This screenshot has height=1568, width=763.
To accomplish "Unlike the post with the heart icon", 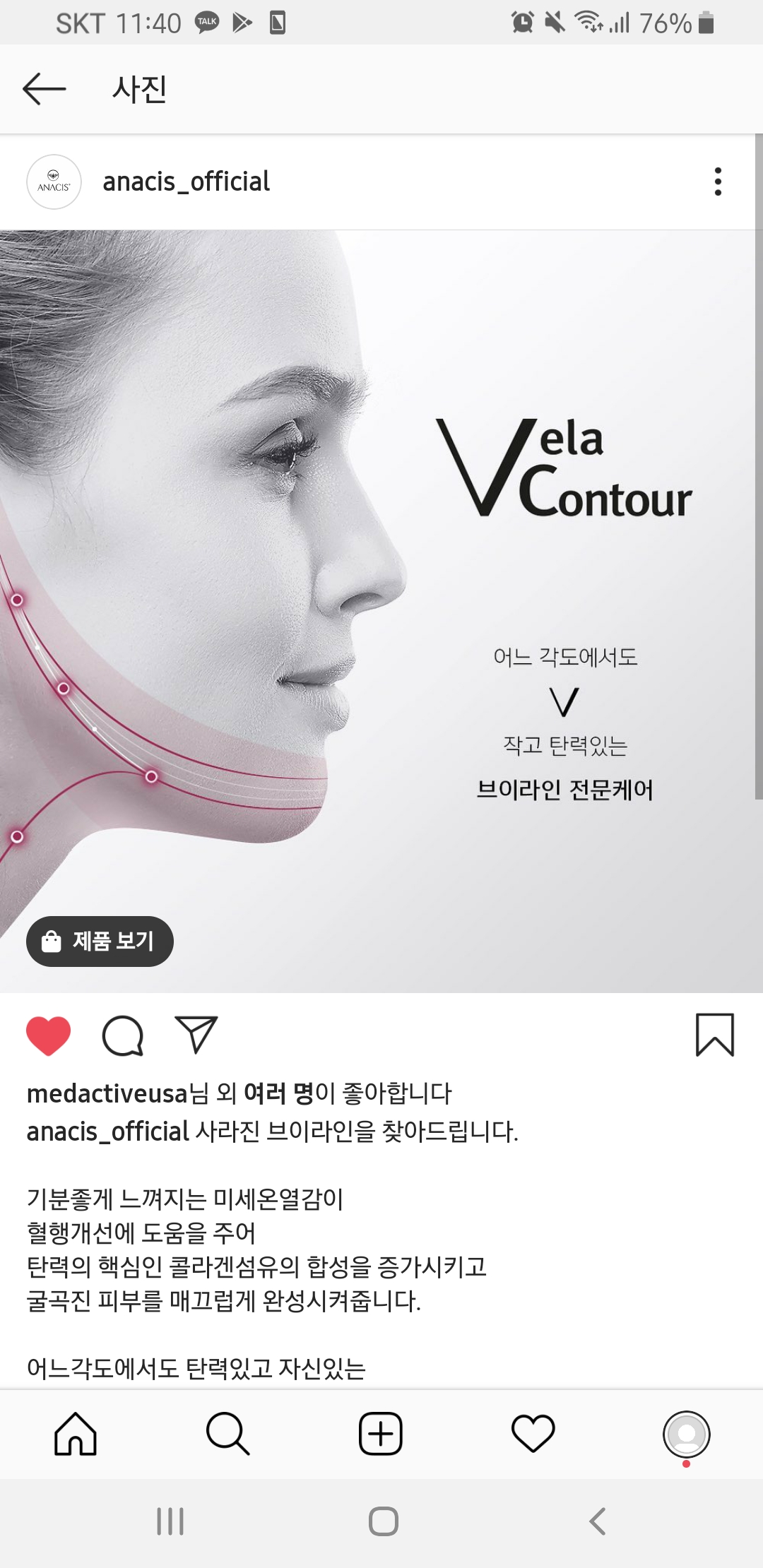I will (48, 1035).
